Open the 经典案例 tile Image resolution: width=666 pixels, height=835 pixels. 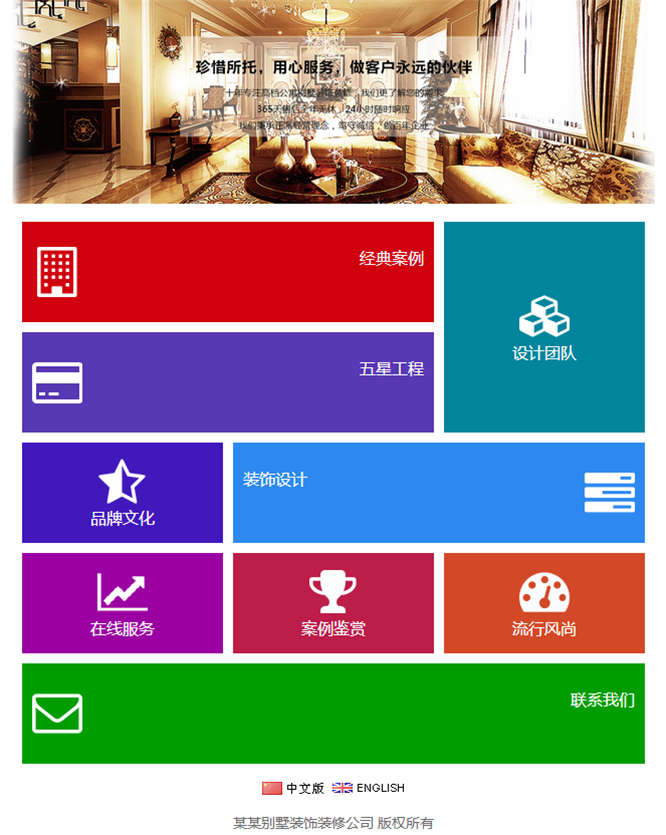pos(228,272)
